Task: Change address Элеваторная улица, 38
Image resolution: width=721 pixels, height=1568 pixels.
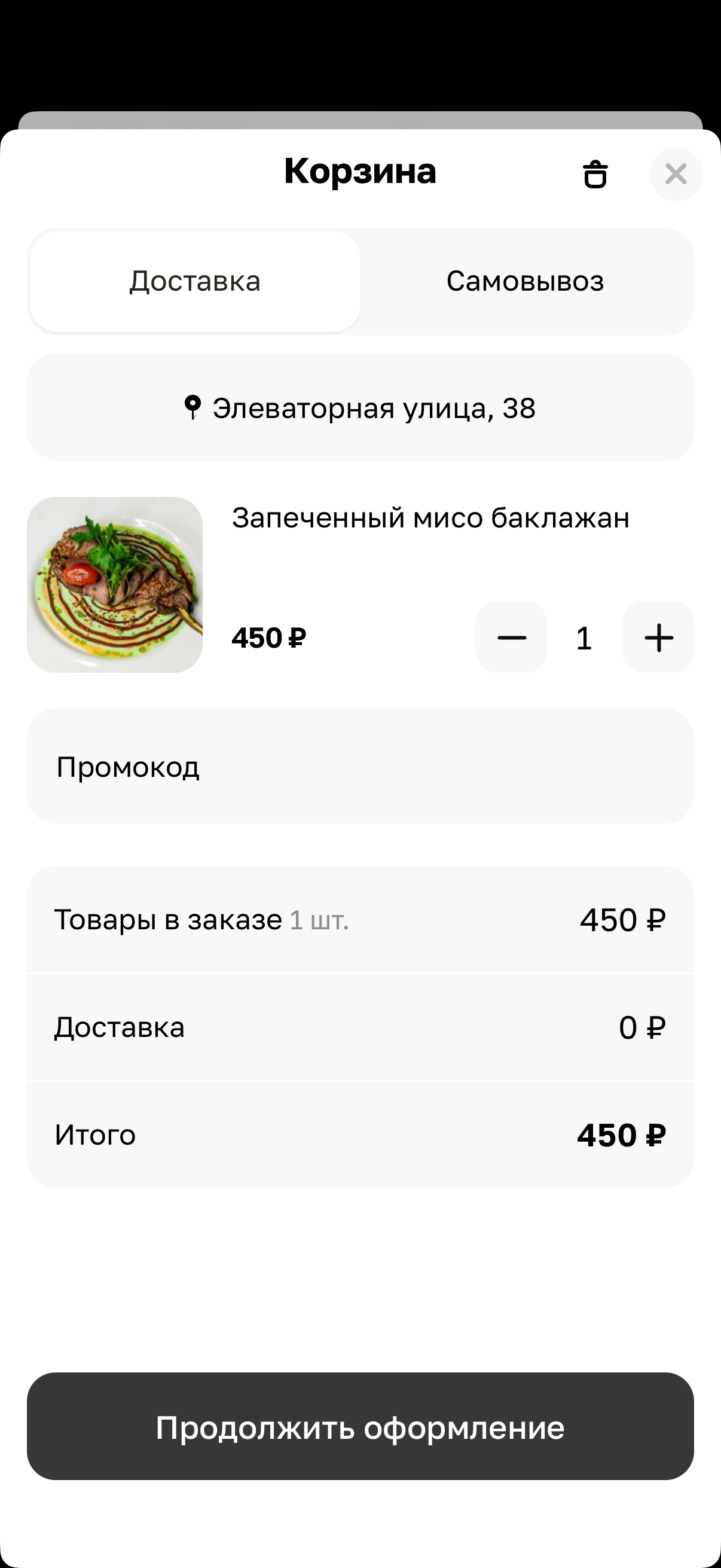Action: coord(360,407)
